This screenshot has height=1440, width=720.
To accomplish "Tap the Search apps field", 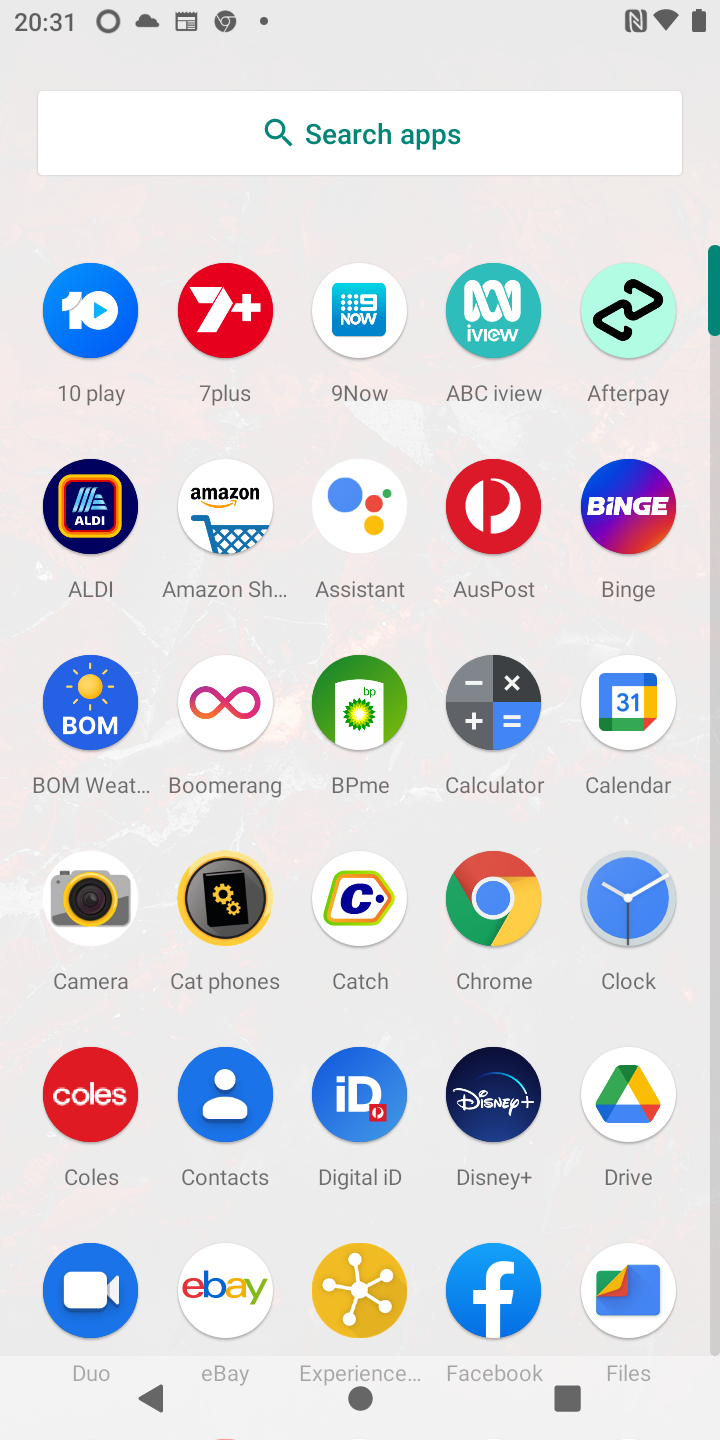I will coord(360,133).
